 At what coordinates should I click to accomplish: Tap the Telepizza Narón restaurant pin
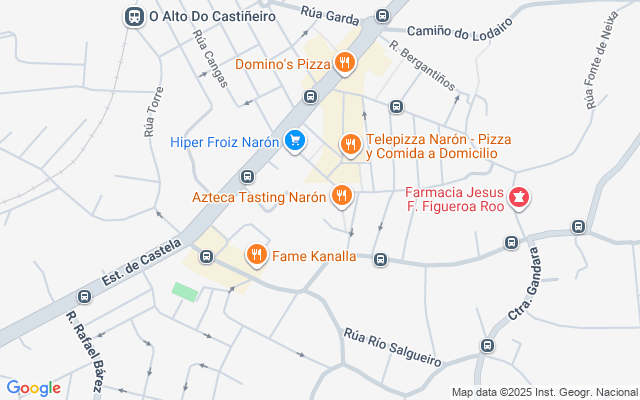click(350, 145)
